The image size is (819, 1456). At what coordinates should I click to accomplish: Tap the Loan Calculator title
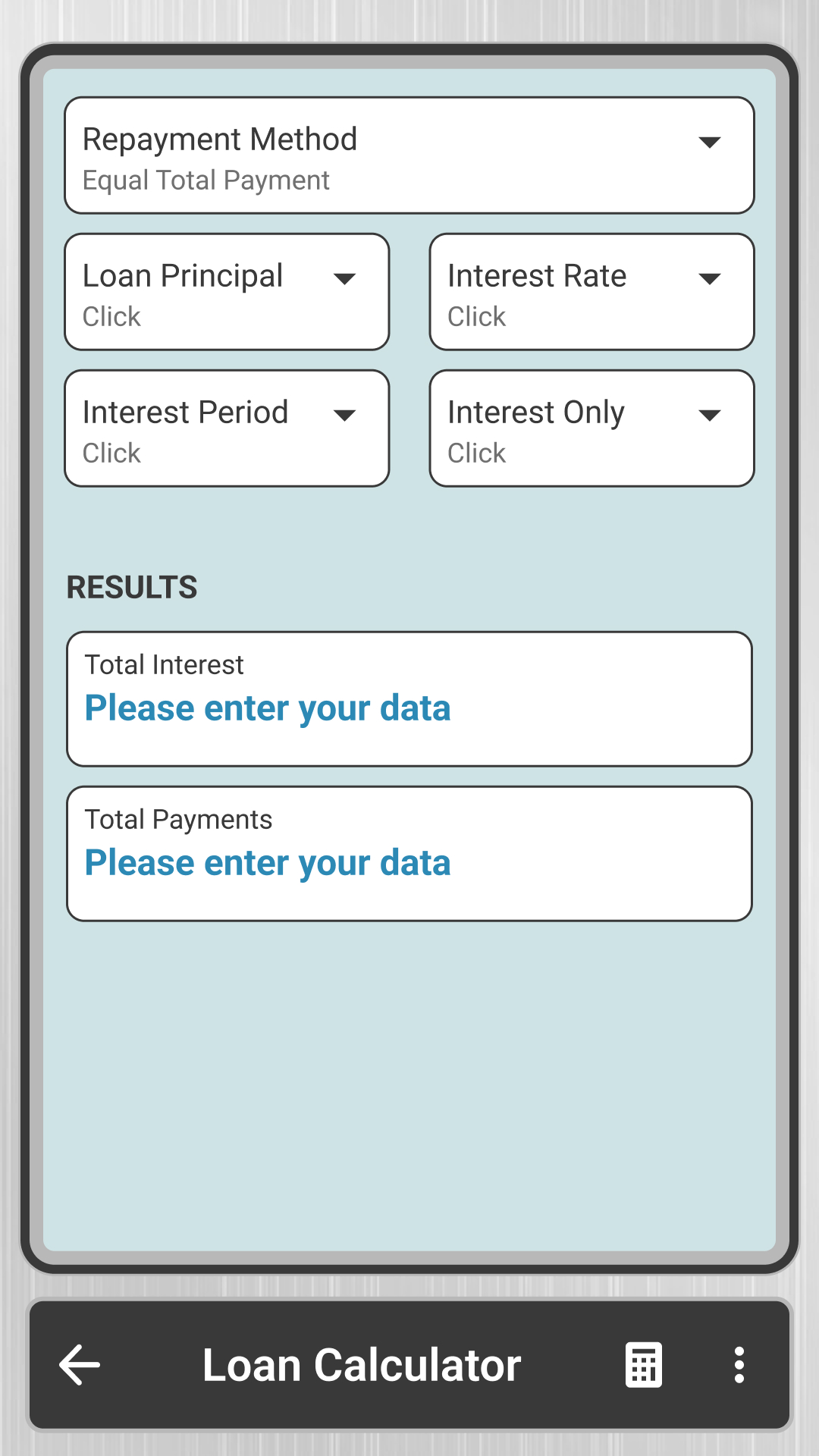click(x=362, y=1365)
